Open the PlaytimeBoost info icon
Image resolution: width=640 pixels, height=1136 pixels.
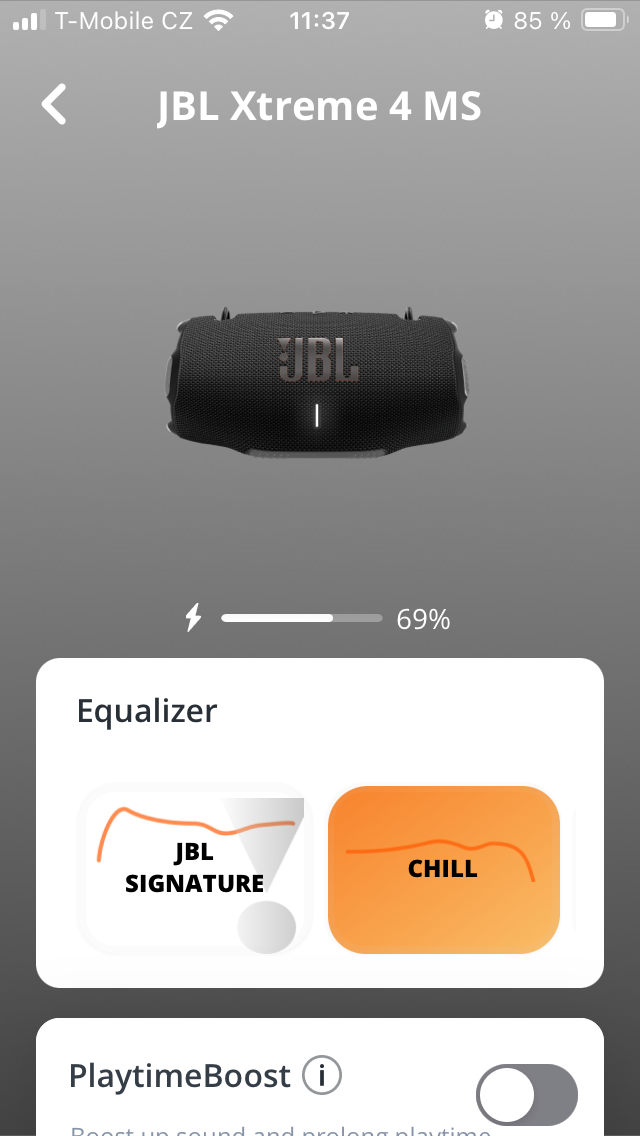click(322, 1077)
